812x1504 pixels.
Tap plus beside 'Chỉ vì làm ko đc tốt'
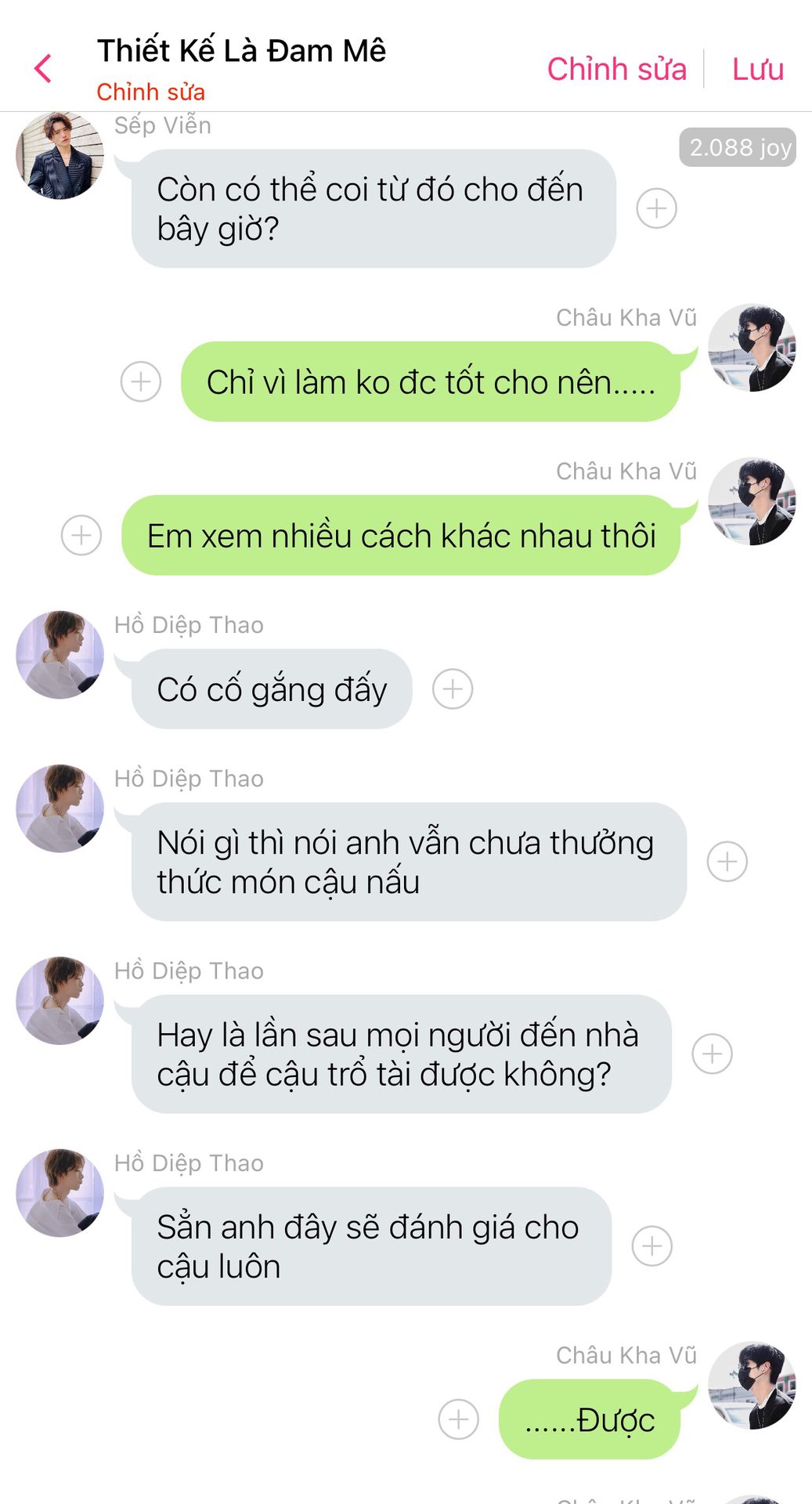point(141,381)
